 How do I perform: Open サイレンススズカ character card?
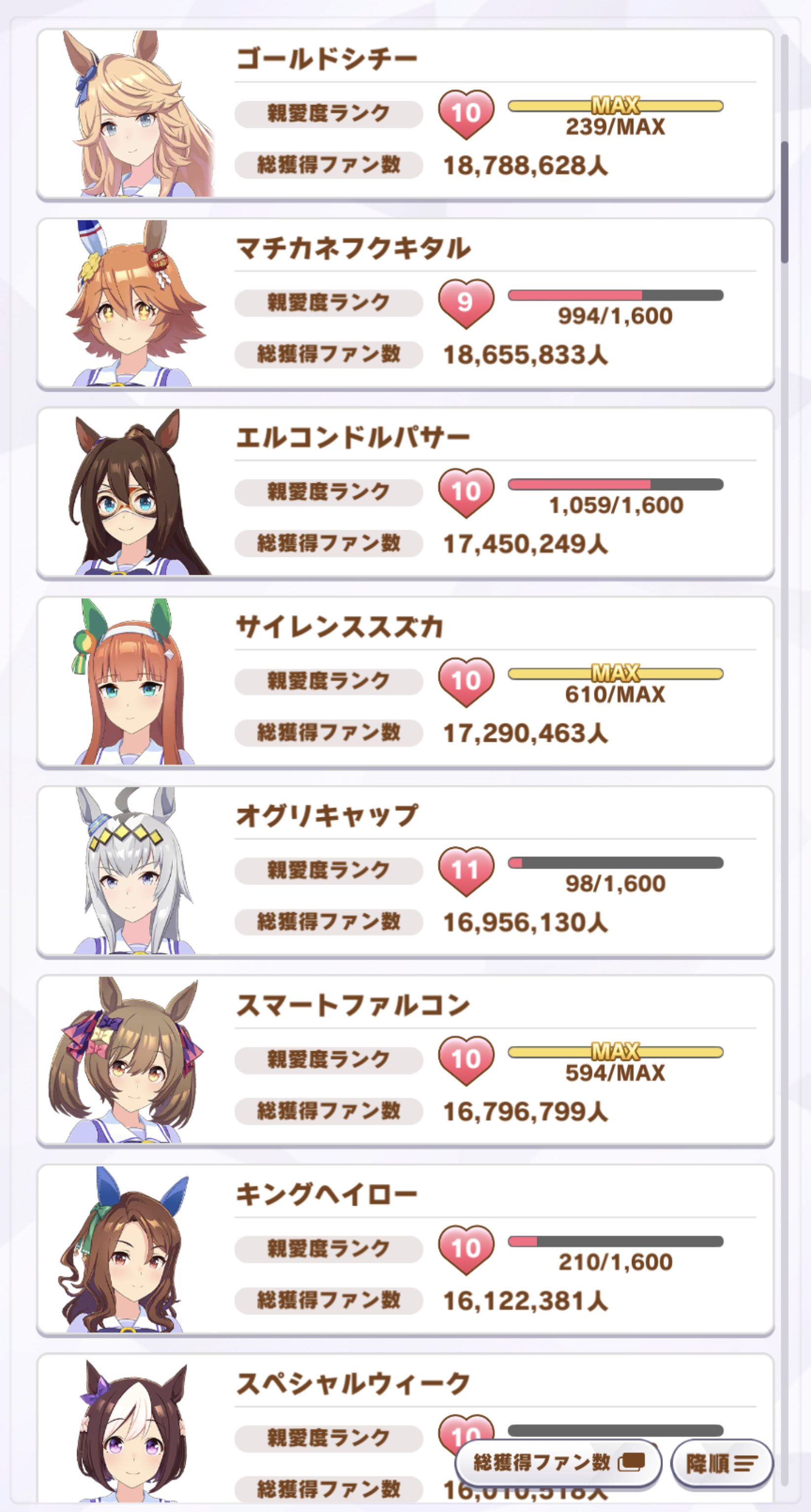(x=405, y=682)
